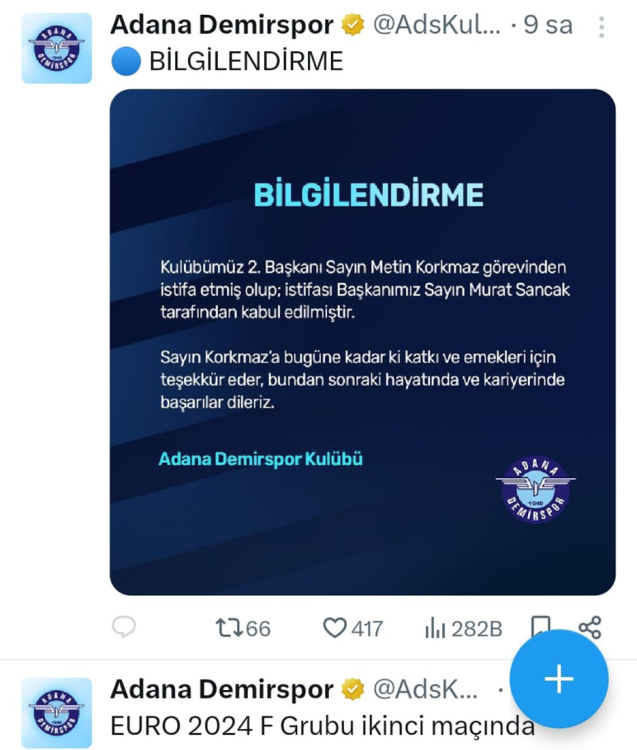Viewport: 637px width, 750px height.
Task: Compose a new tweet with the plus button
Action: click(558, 679)
